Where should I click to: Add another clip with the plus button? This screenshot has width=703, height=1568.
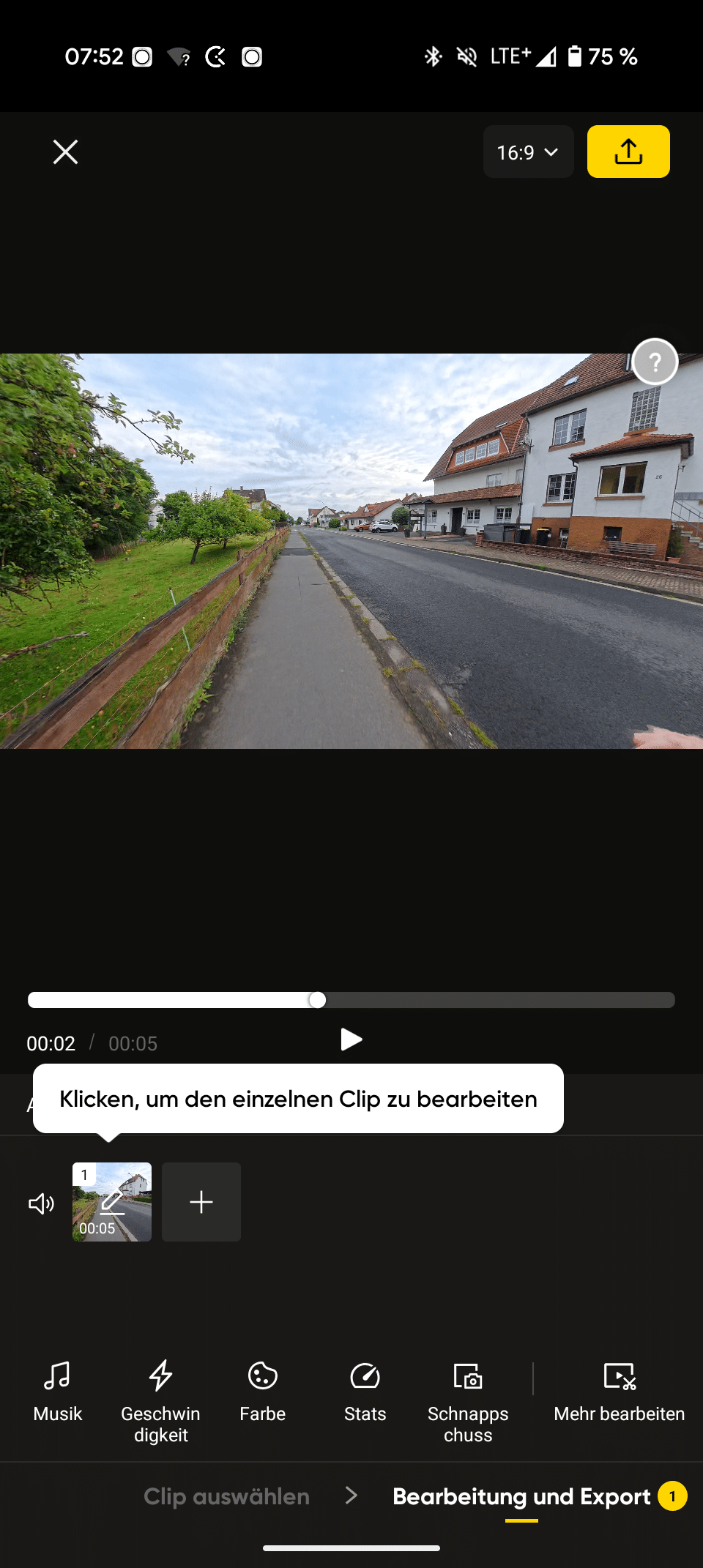[201, 1202]
